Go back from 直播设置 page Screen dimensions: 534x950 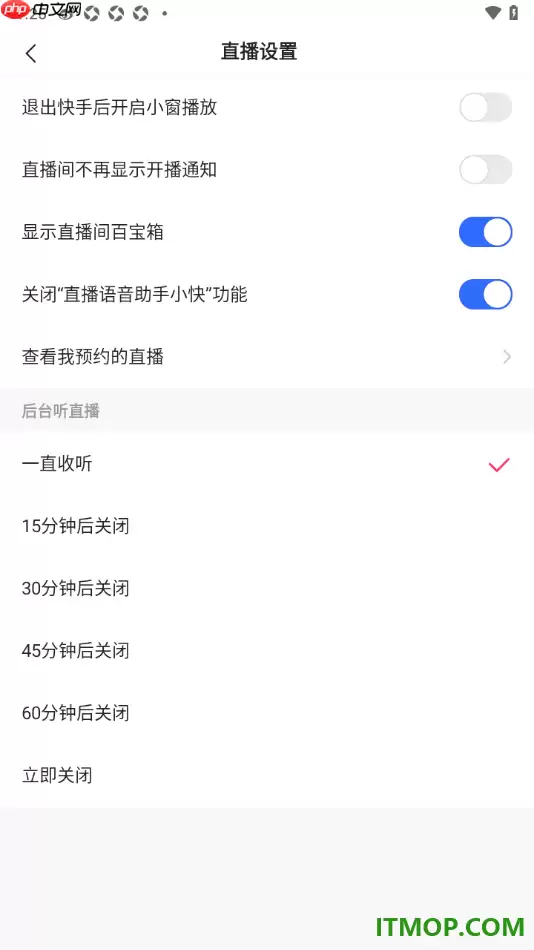coord(31,53)
